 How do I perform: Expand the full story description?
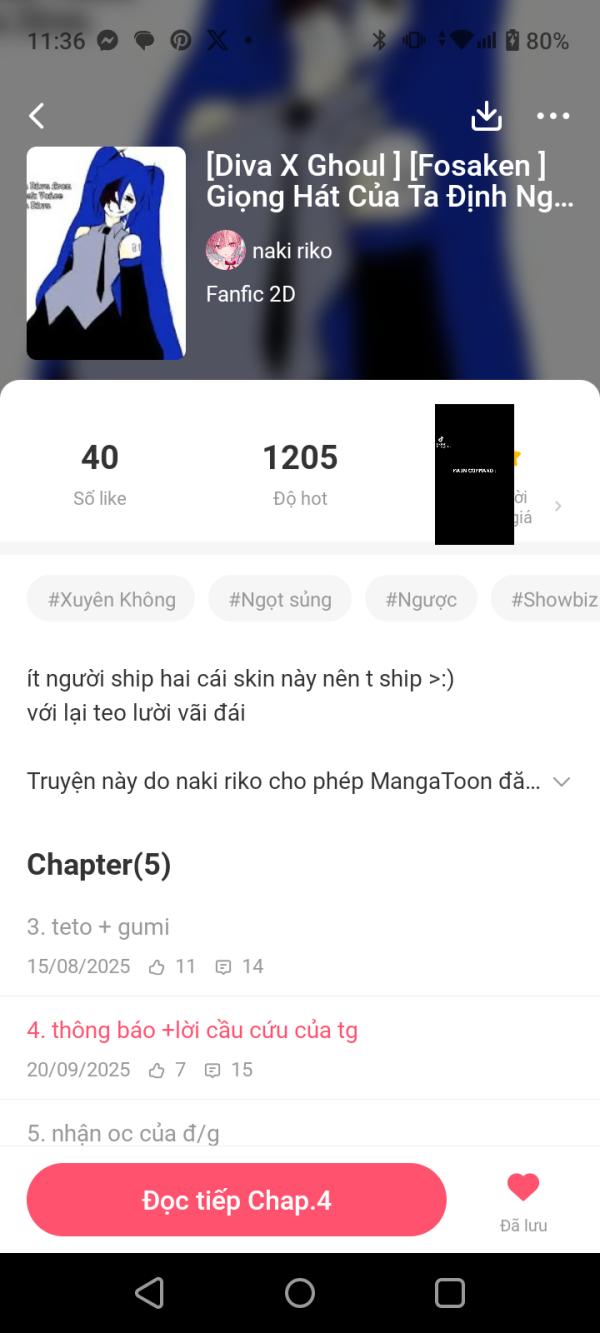click(x=561, y=782)
